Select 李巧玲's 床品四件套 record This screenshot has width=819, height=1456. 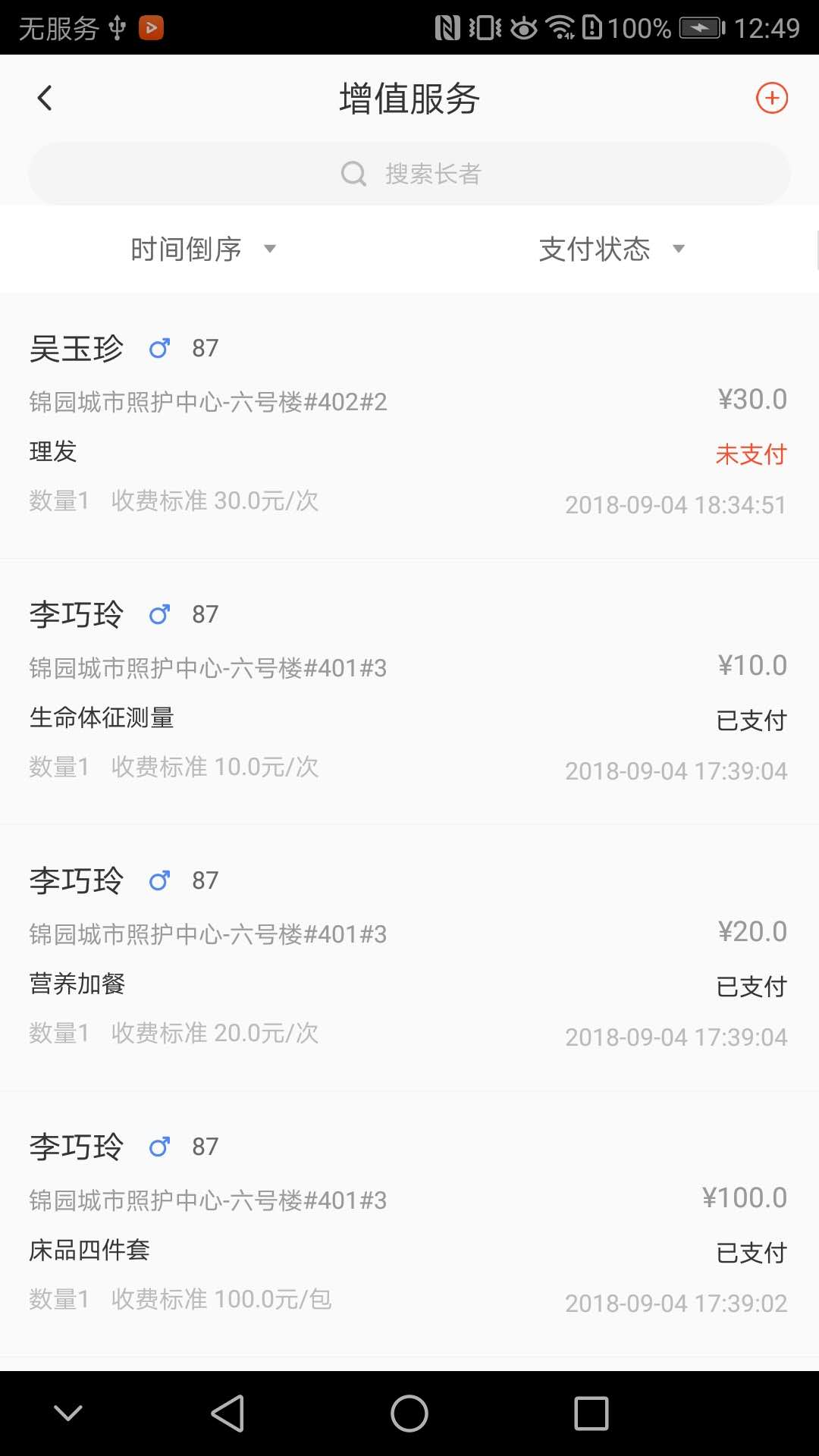tap(409, 1224)
